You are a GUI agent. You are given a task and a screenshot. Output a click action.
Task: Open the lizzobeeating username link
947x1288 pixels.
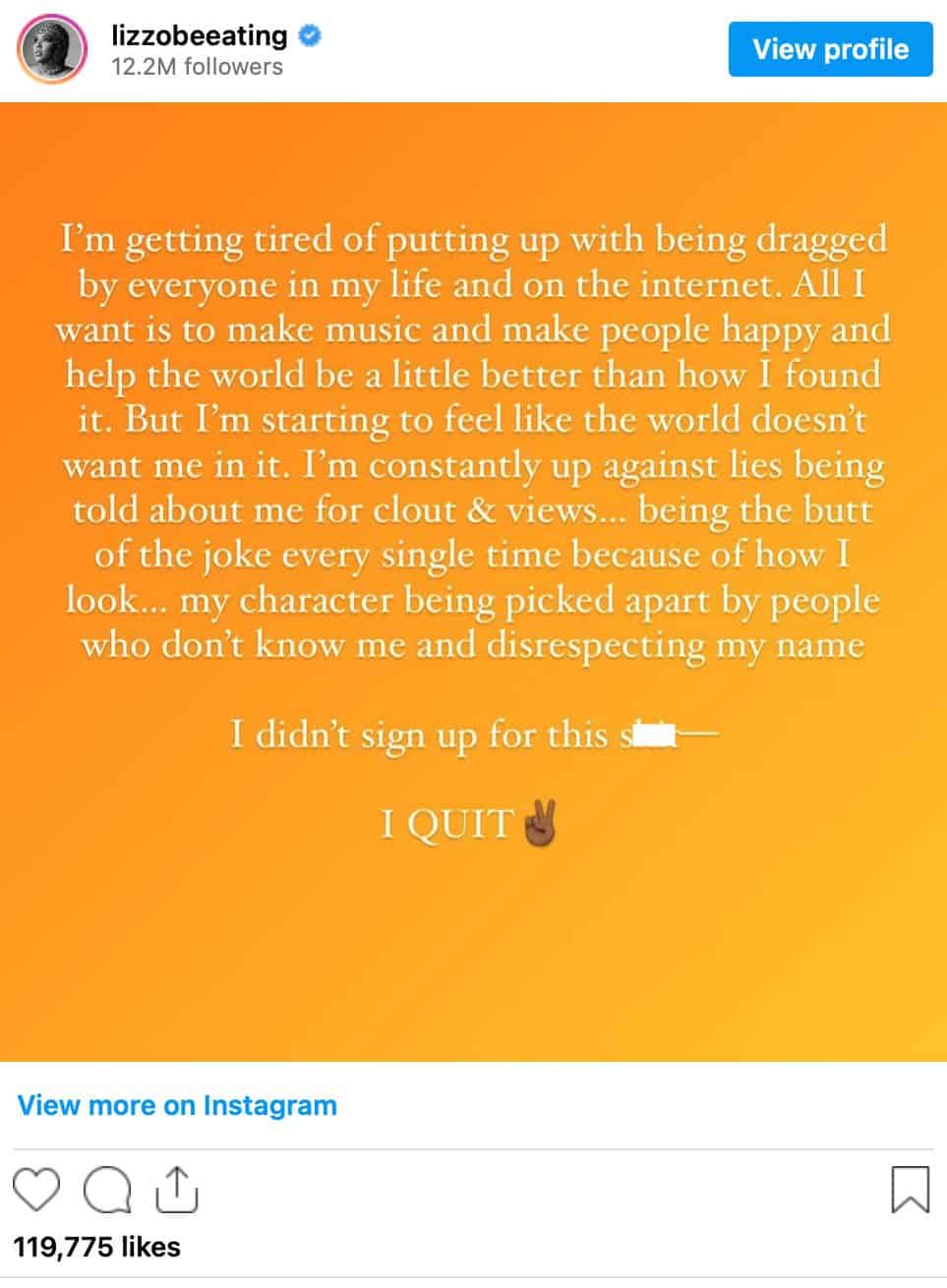pyautogui.click(x=200, y=36)
